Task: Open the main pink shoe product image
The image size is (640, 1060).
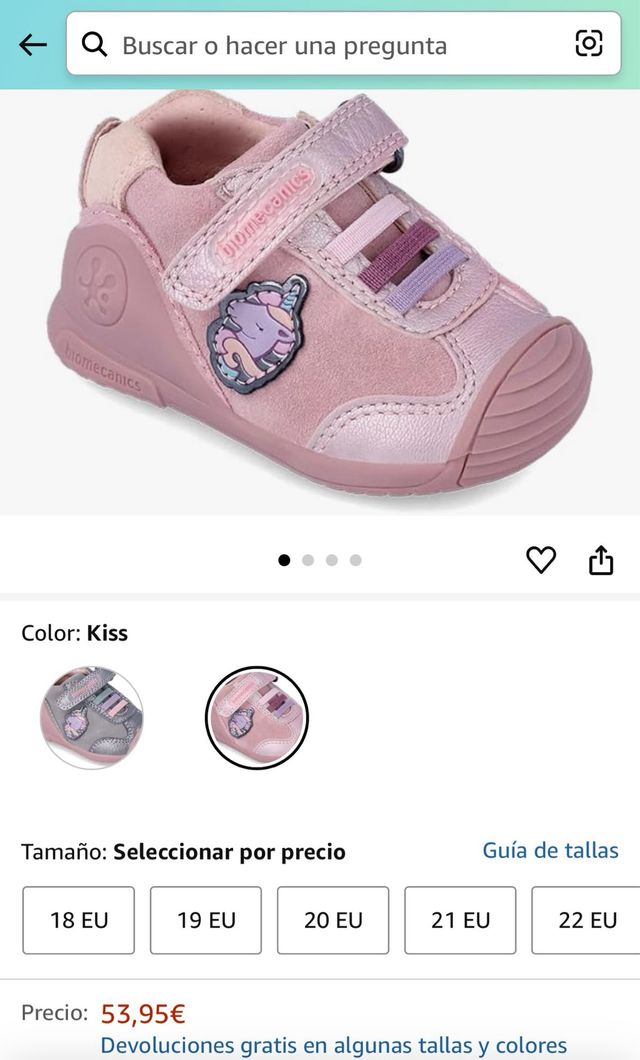Action: click(x=320, y=300)
